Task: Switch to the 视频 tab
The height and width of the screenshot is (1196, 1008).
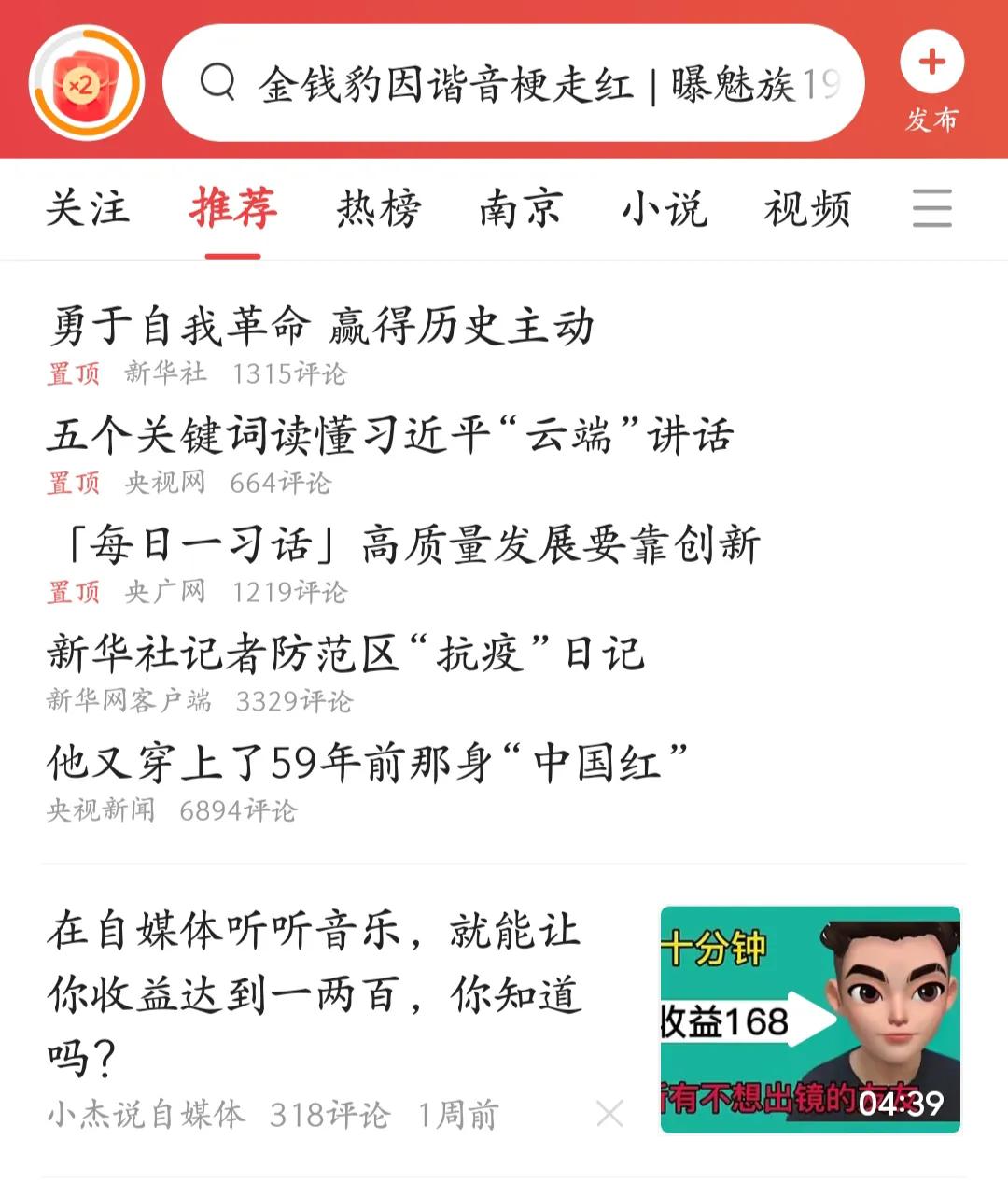Action: coord(806,207)
